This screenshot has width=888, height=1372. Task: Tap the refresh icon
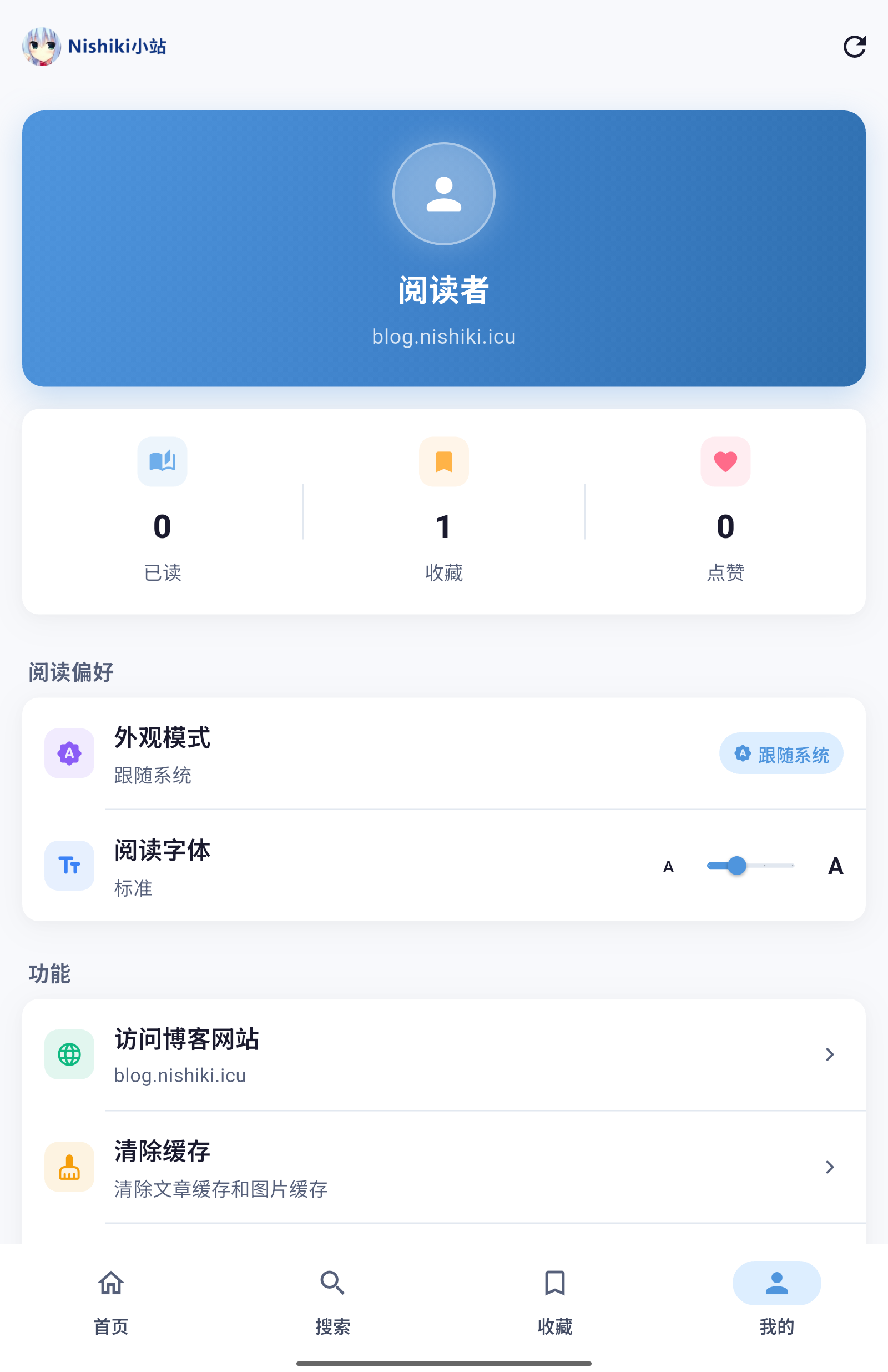[855, 46]
